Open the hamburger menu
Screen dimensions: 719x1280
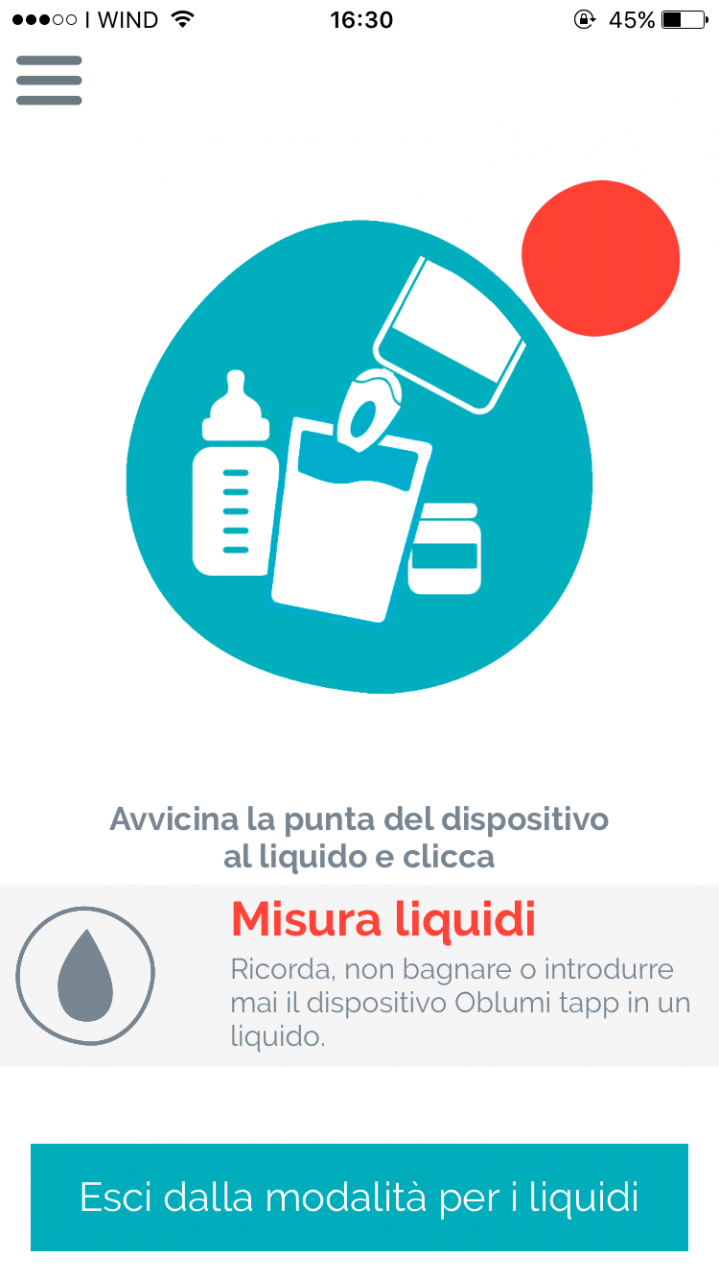click(49, 80)
